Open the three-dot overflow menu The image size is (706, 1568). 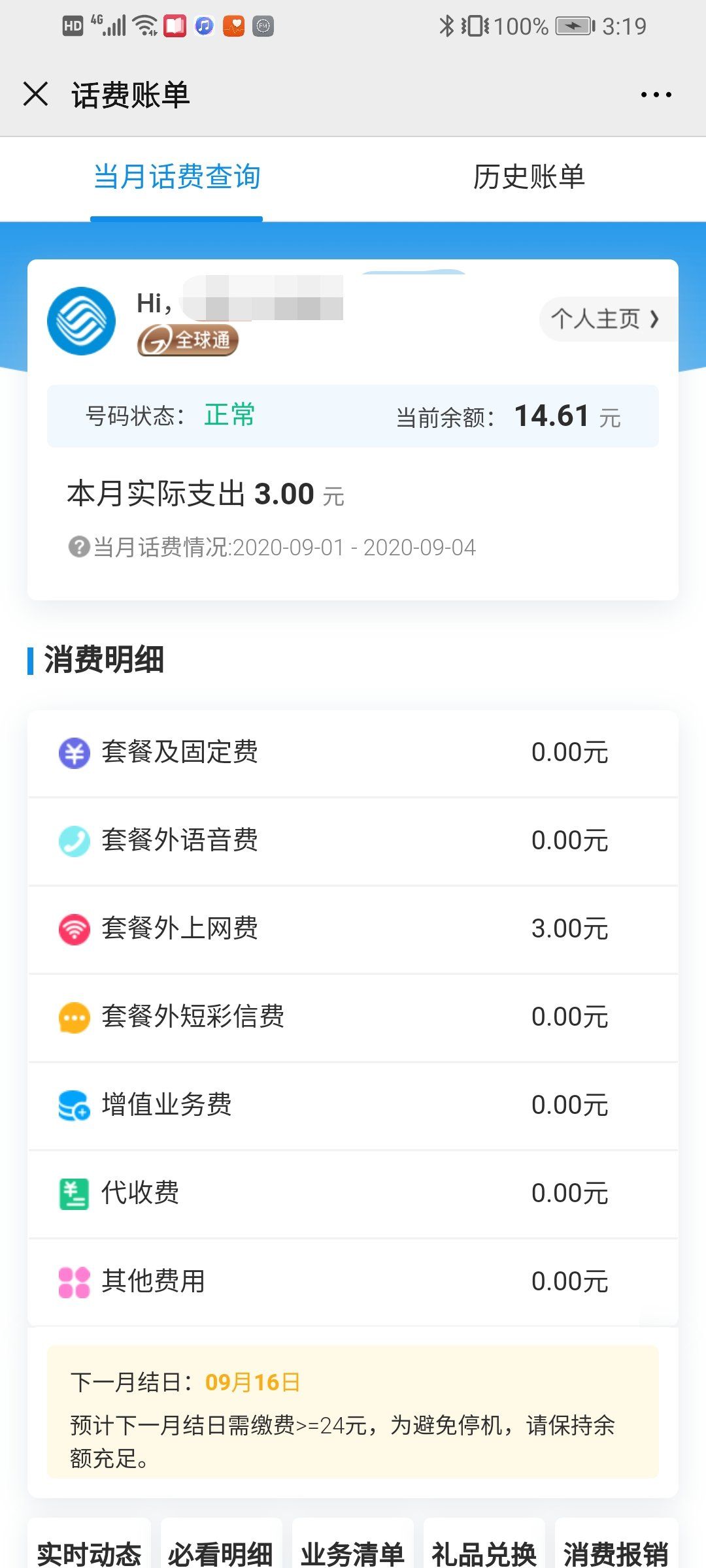pyautogui.click(x=656, y=95)
